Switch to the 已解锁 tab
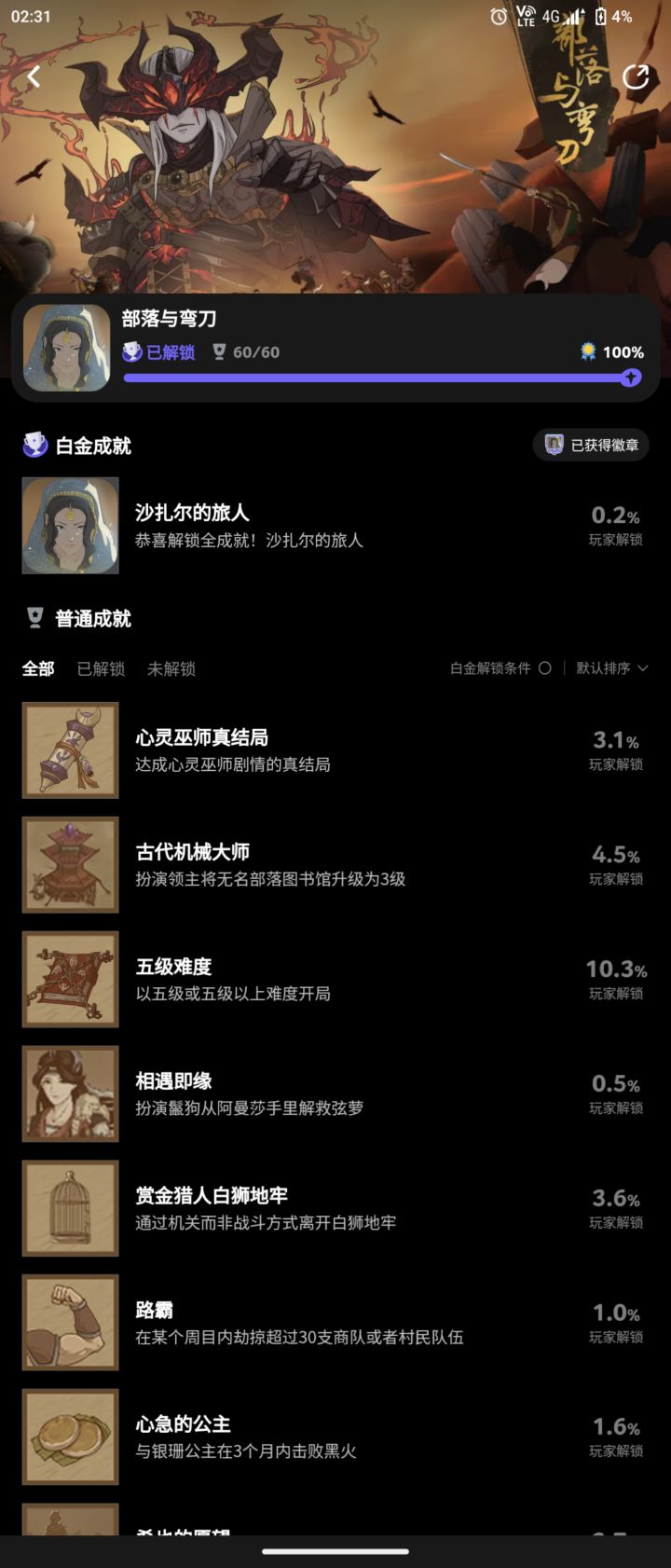 coord(102,668)
